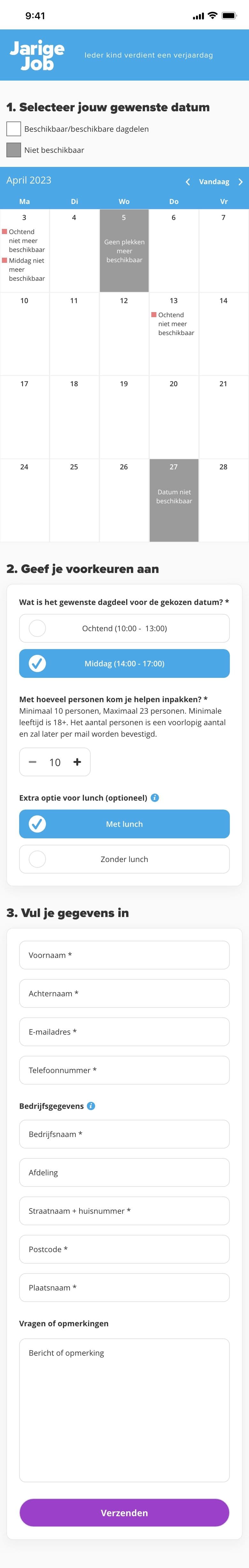Tap the Achternaam input field
Viewport: 249px width, 1568px height.
point(124,993)
